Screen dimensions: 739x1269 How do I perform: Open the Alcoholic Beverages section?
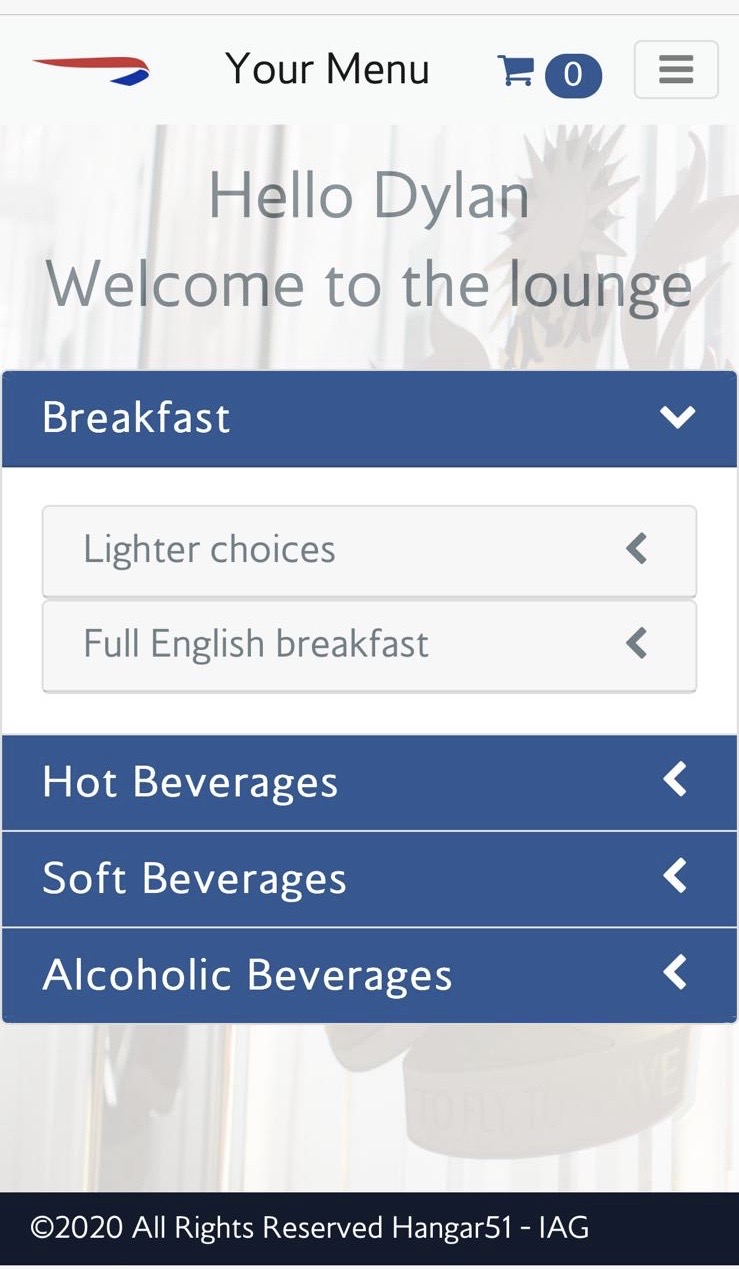click(369, 975)
